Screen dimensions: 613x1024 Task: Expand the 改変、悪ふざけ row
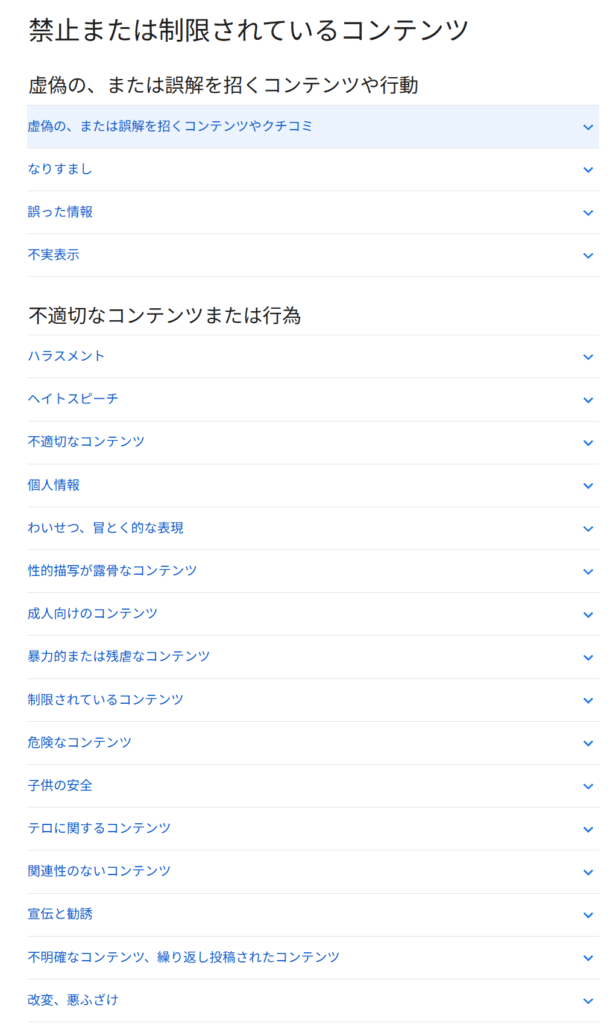click(313, 1000)
